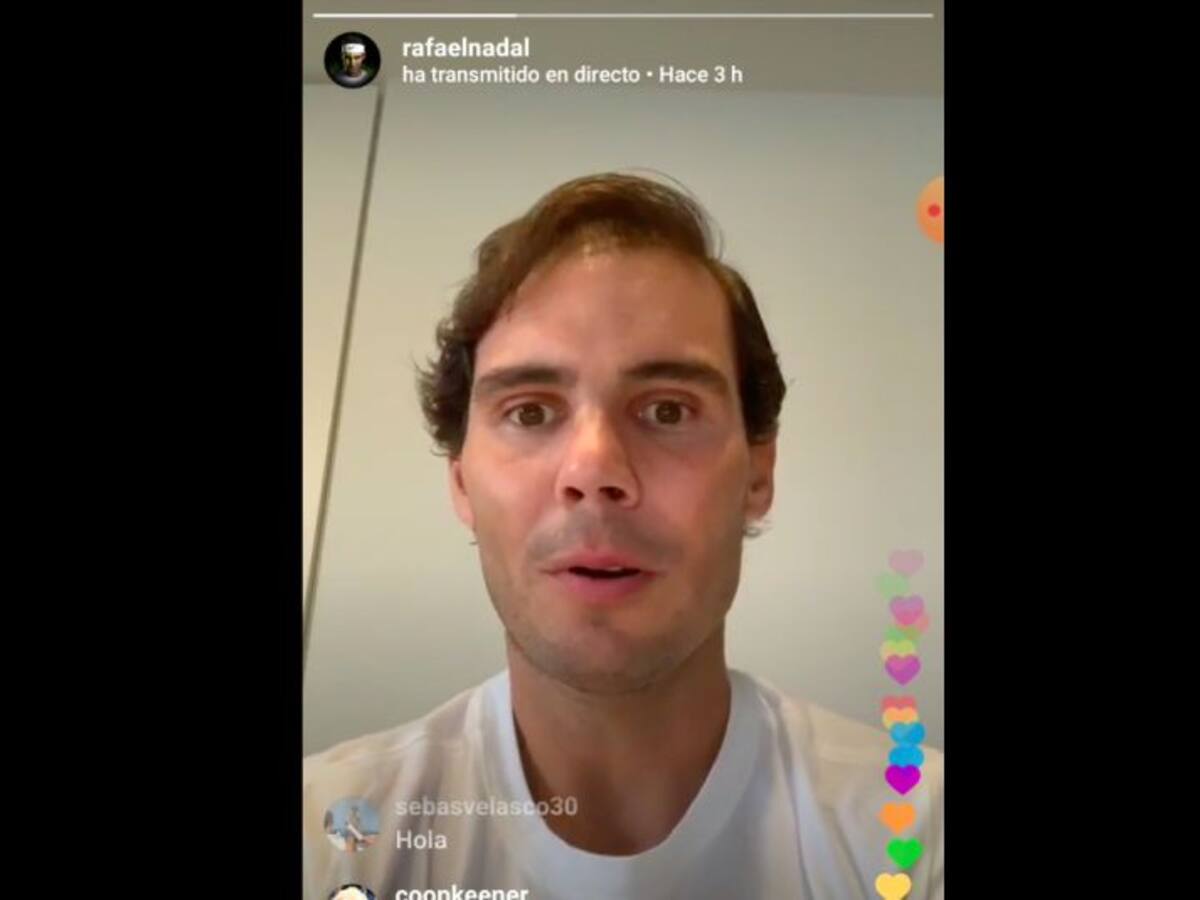Open the rafaelnadal username link
The width and height of the screenshot is (1200, 900).
(465, 48)
